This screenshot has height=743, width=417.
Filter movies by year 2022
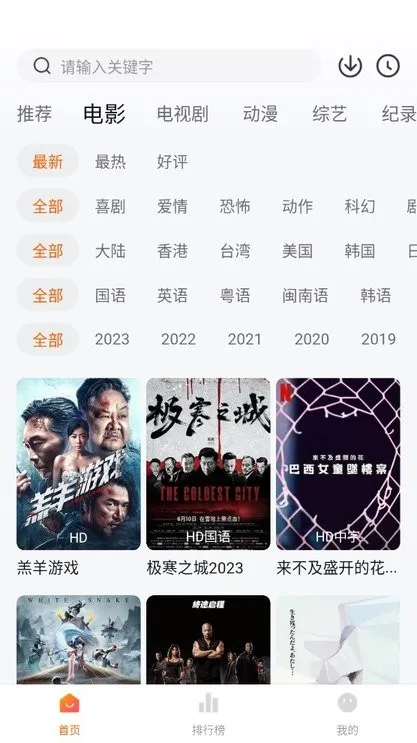pyautogui.click(x=178, y=339)
